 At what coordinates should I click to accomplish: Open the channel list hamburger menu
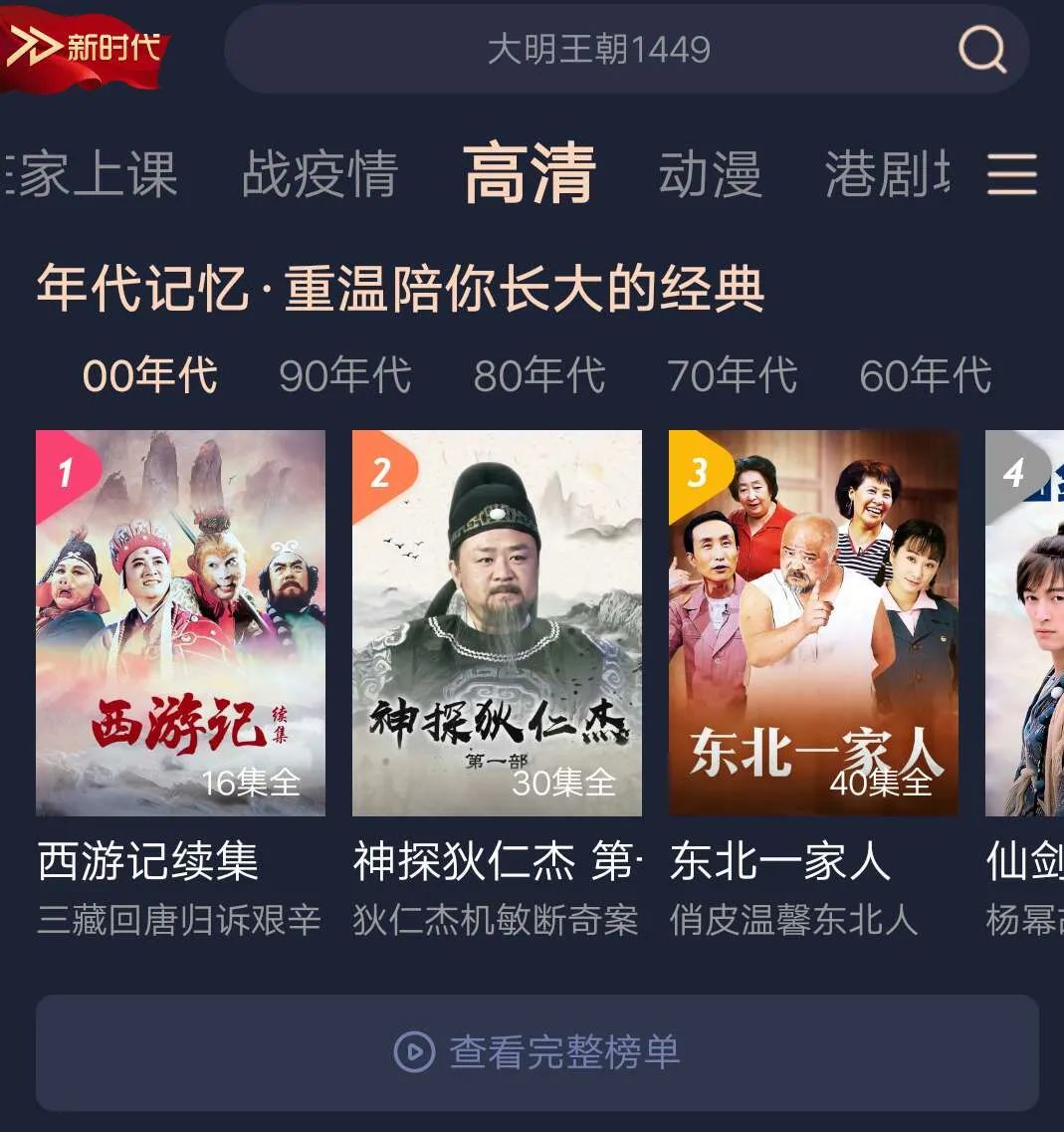point(1011,175)
